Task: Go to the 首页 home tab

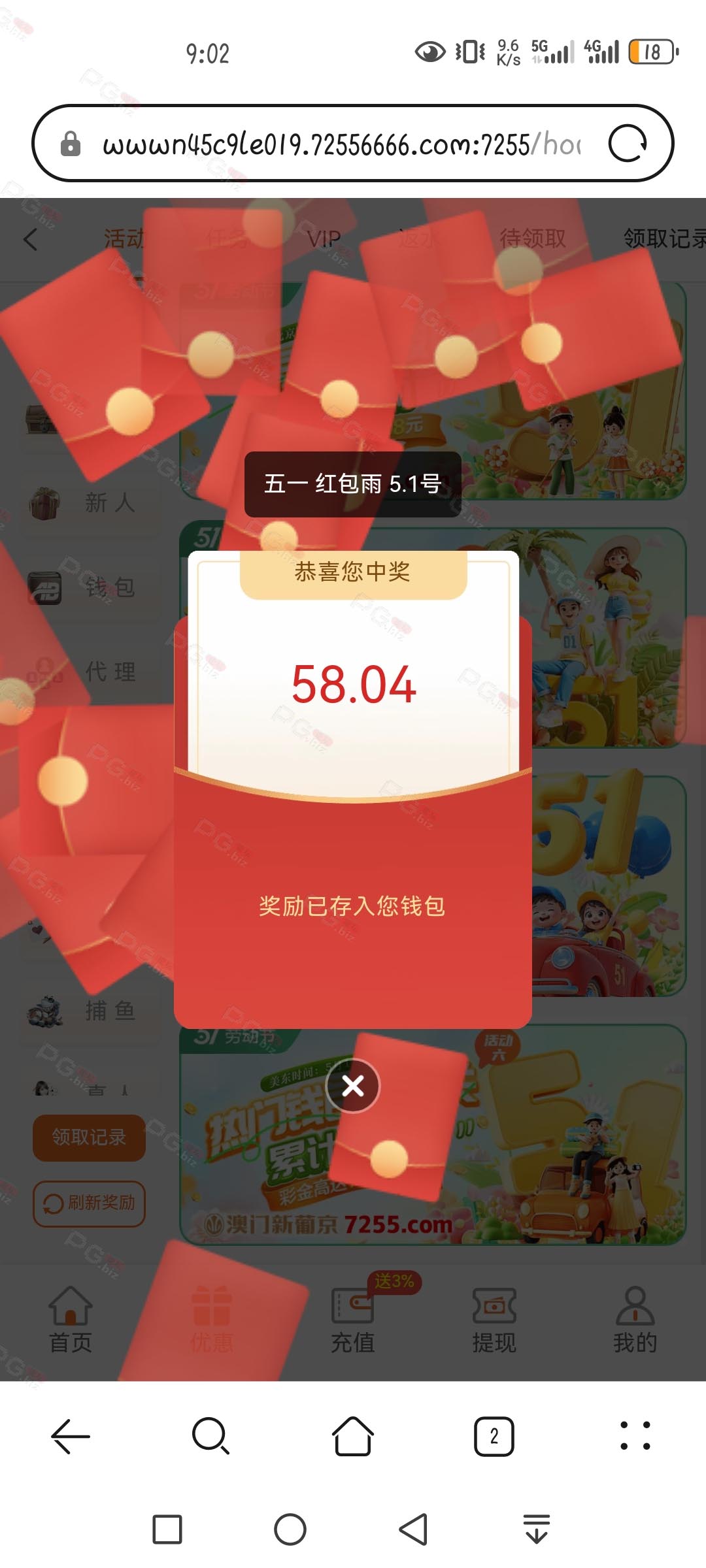Action: (x=71, y=1320)
